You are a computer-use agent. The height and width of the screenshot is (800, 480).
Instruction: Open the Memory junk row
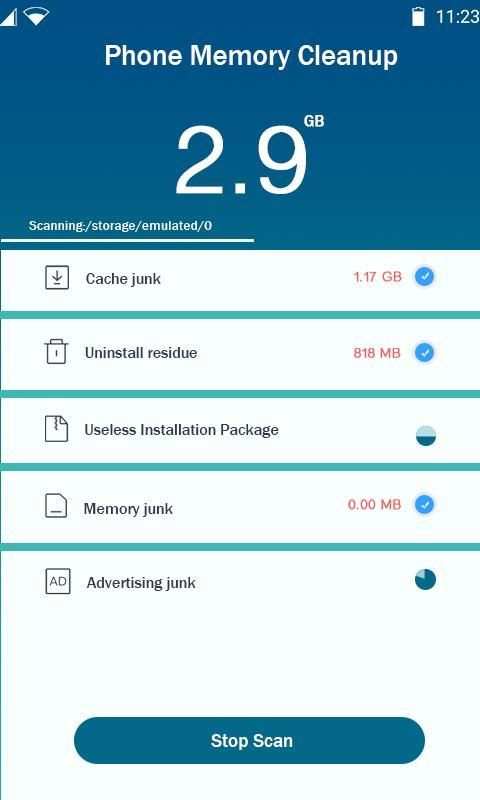click(240, 508)
